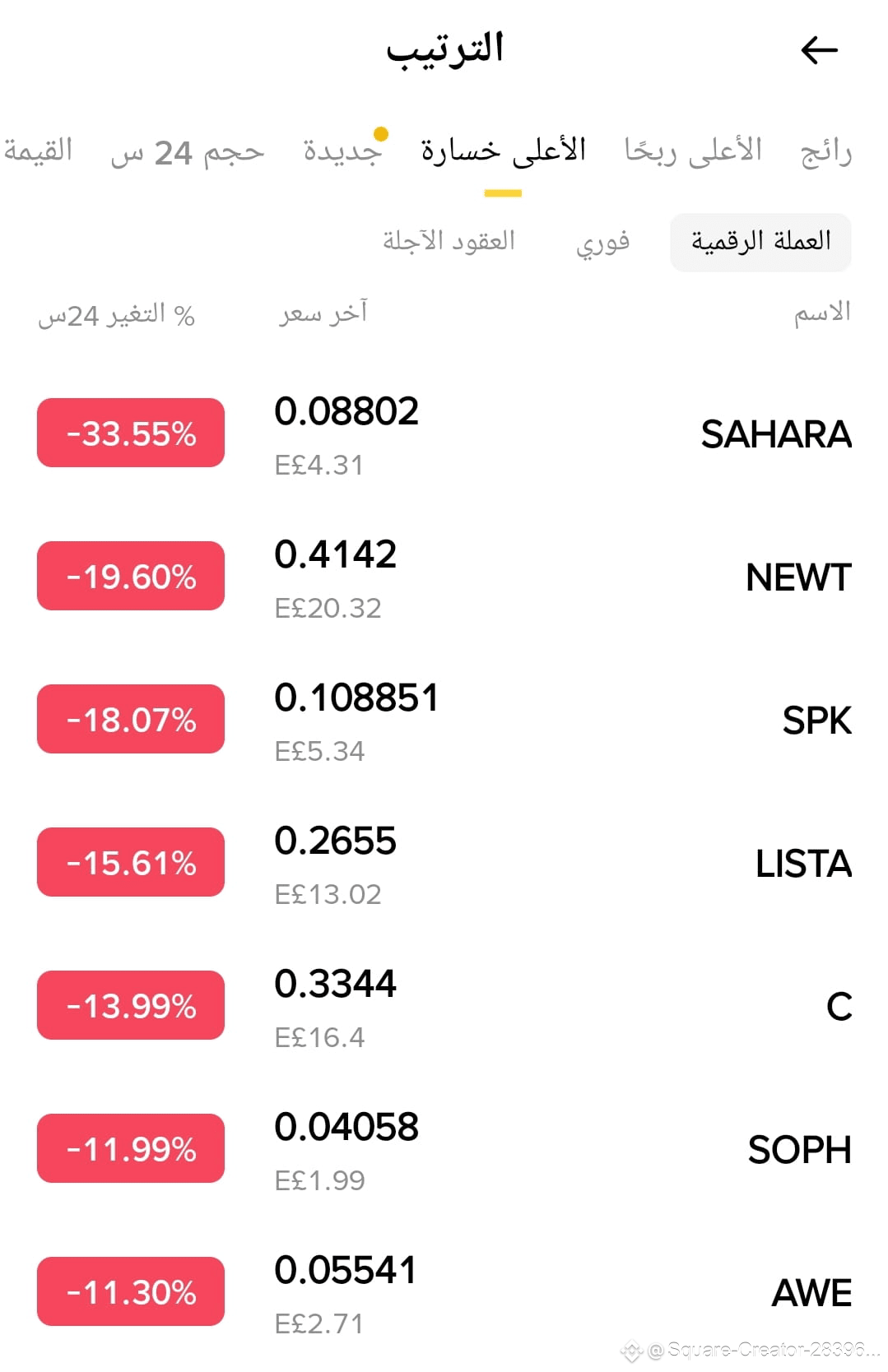Go back using the top arrow
The height and width of the screenshot is (1372, 888).
pyautogui.click(x=819, y=50)
